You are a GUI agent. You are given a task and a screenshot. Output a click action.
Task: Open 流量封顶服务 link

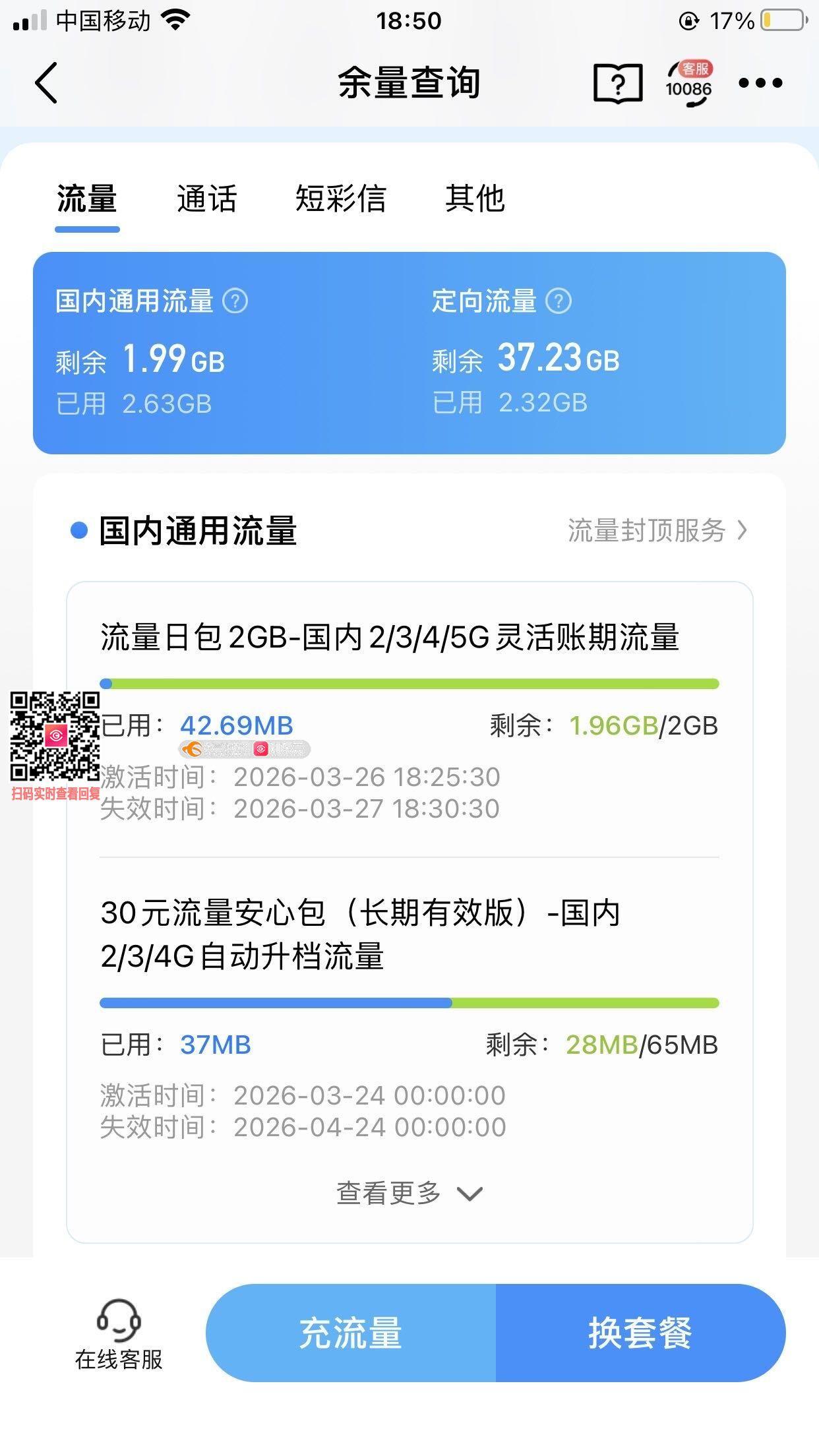[657, 530]
